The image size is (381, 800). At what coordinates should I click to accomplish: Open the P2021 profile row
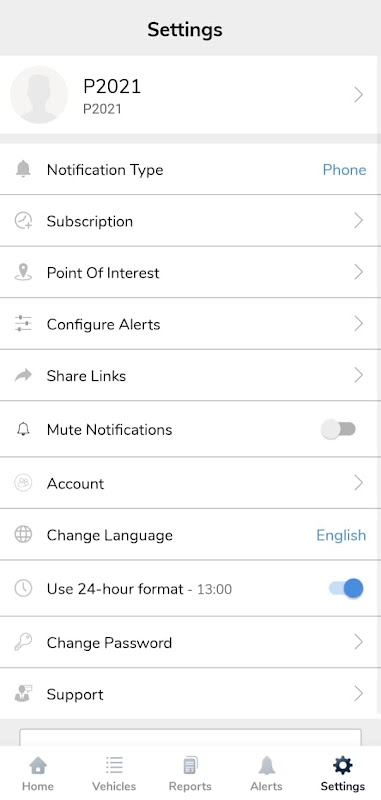190,95
